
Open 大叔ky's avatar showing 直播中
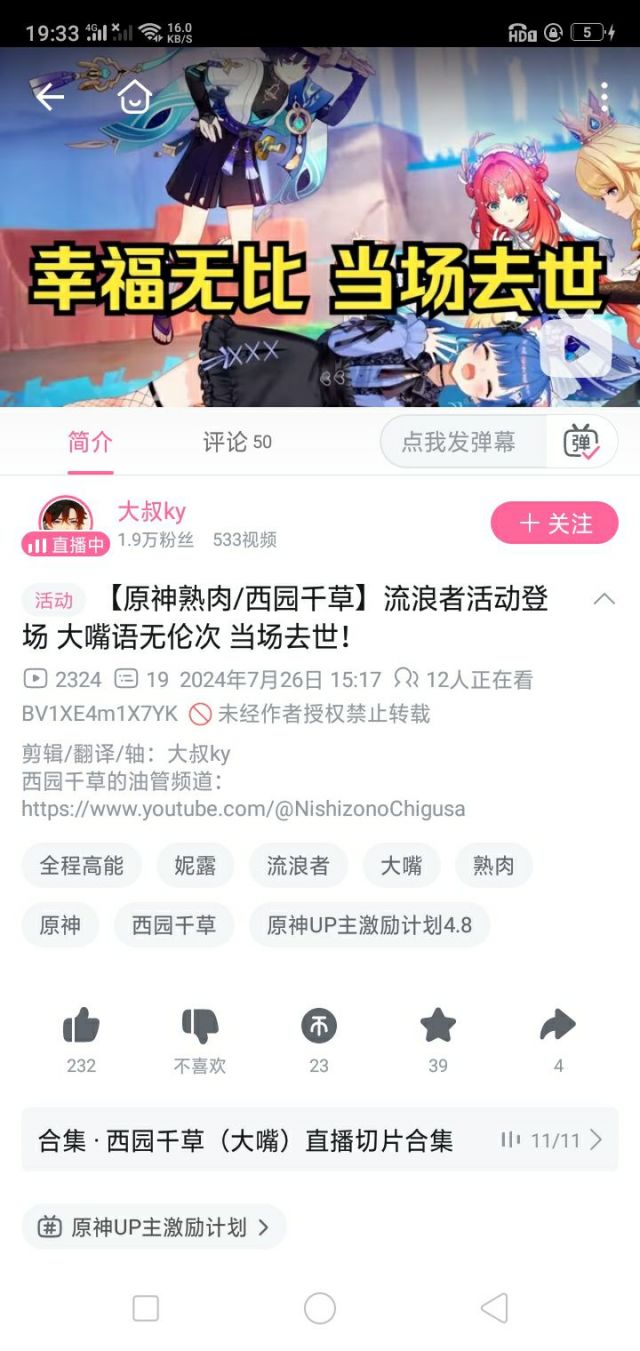(66, 526)
